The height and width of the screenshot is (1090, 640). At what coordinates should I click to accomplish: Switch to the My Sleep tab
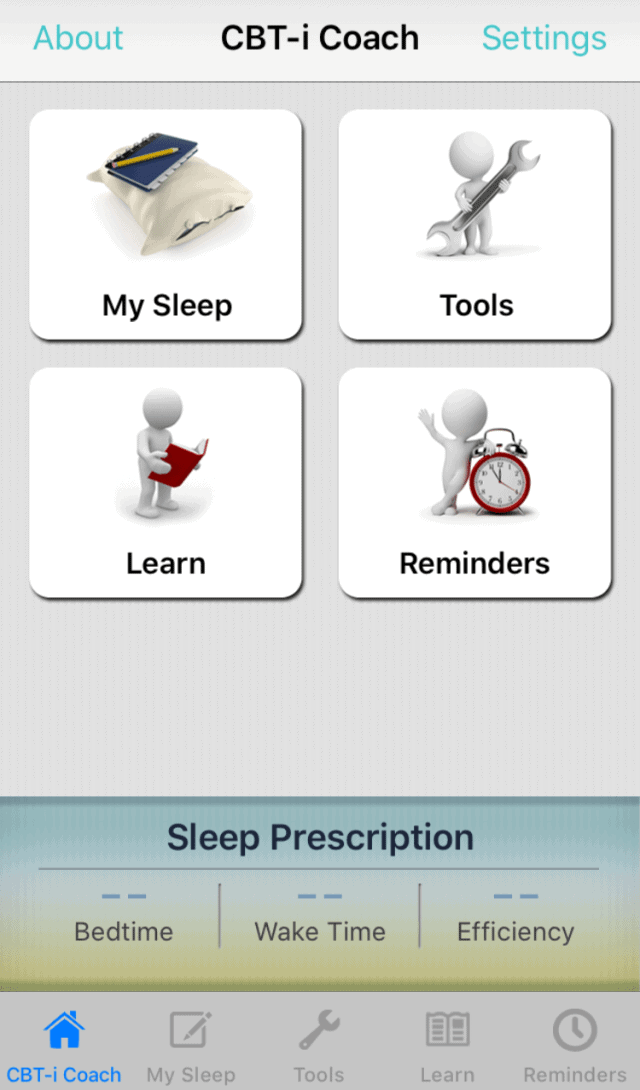click(191, 1045)
